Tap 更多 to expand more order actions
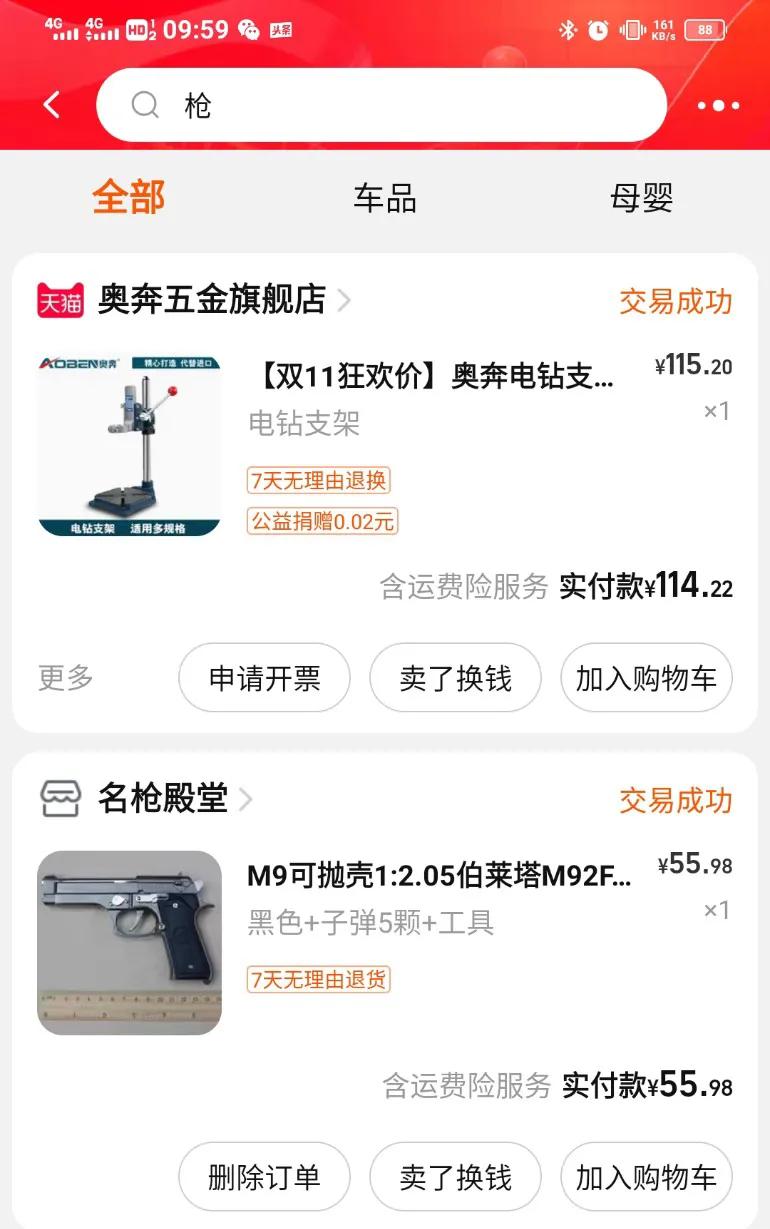Screen dimensions: 770x1229 (x=64, y=677)
